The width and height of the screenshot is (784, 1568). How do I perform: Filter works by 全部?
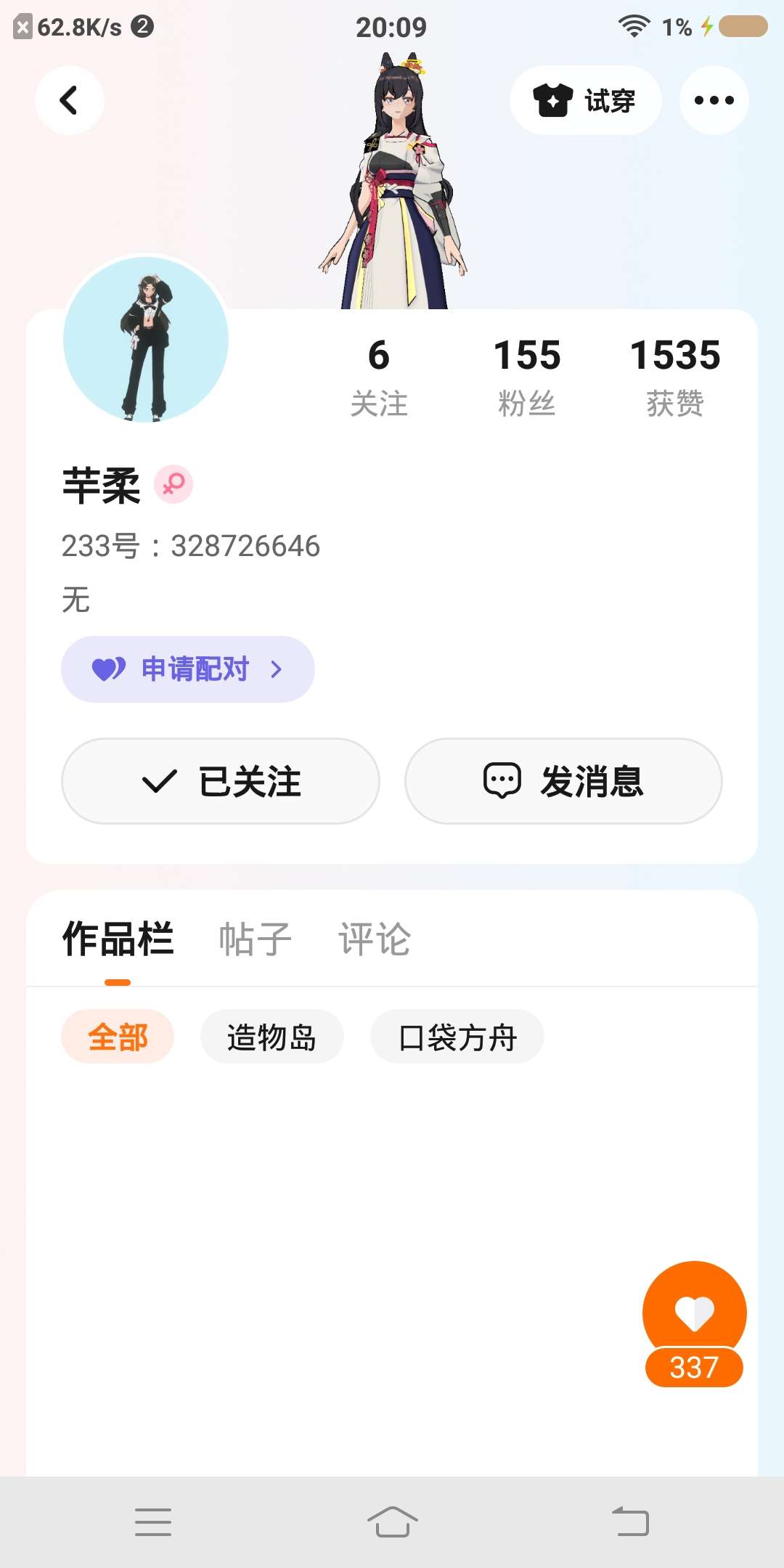click(x=118, y=1037)
